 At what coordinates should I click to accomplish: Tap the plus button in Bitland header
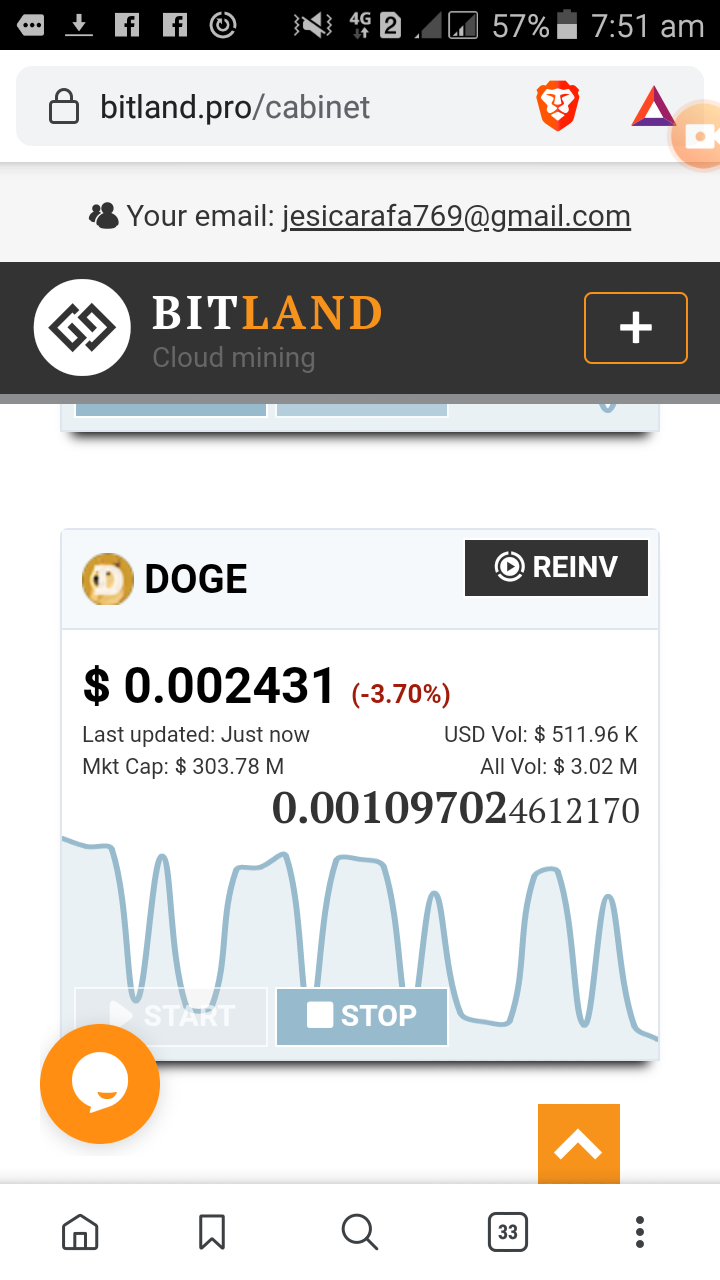click(x=636, y=328)
